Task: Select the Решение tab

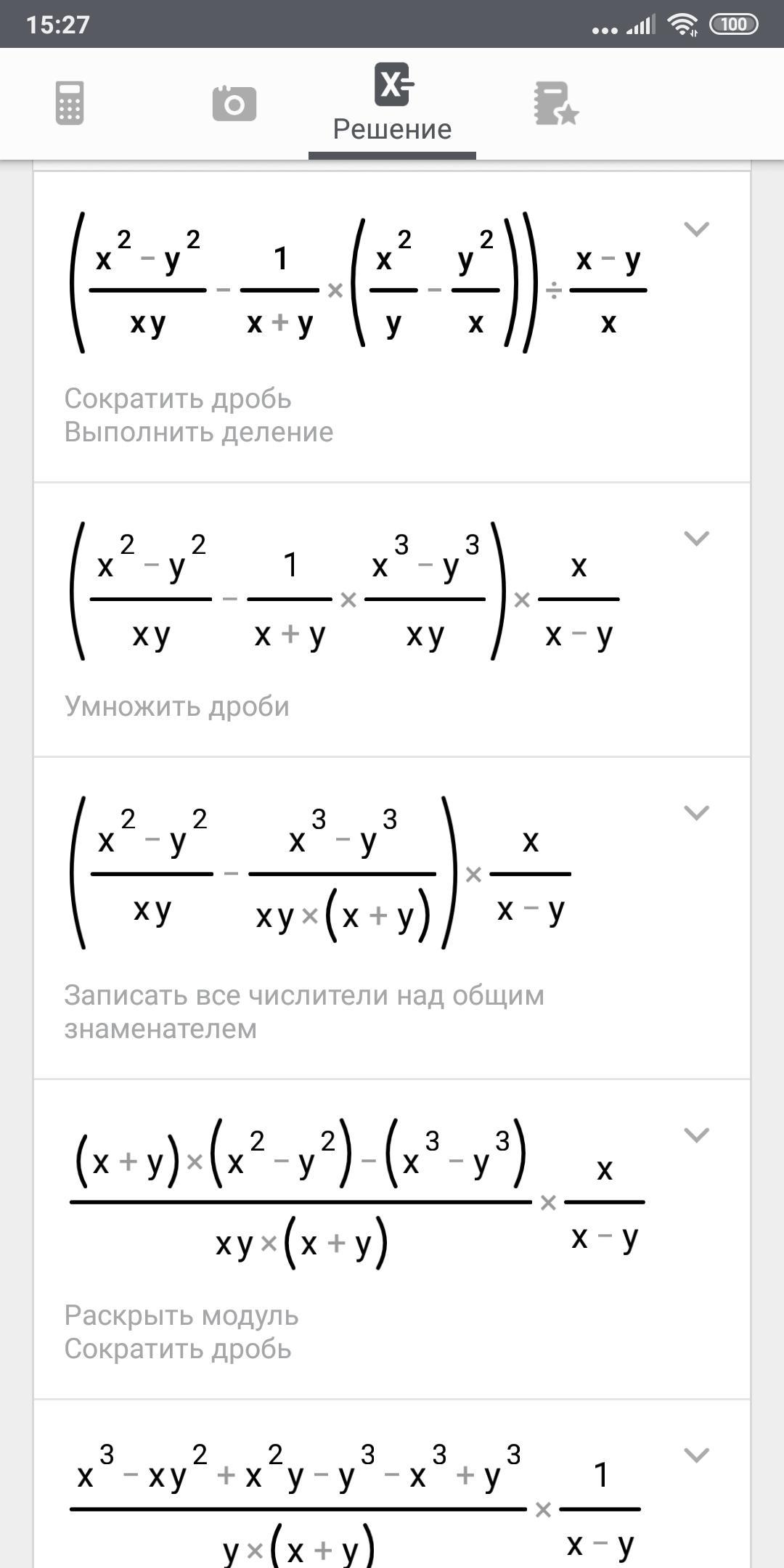Action: point(392,103)
